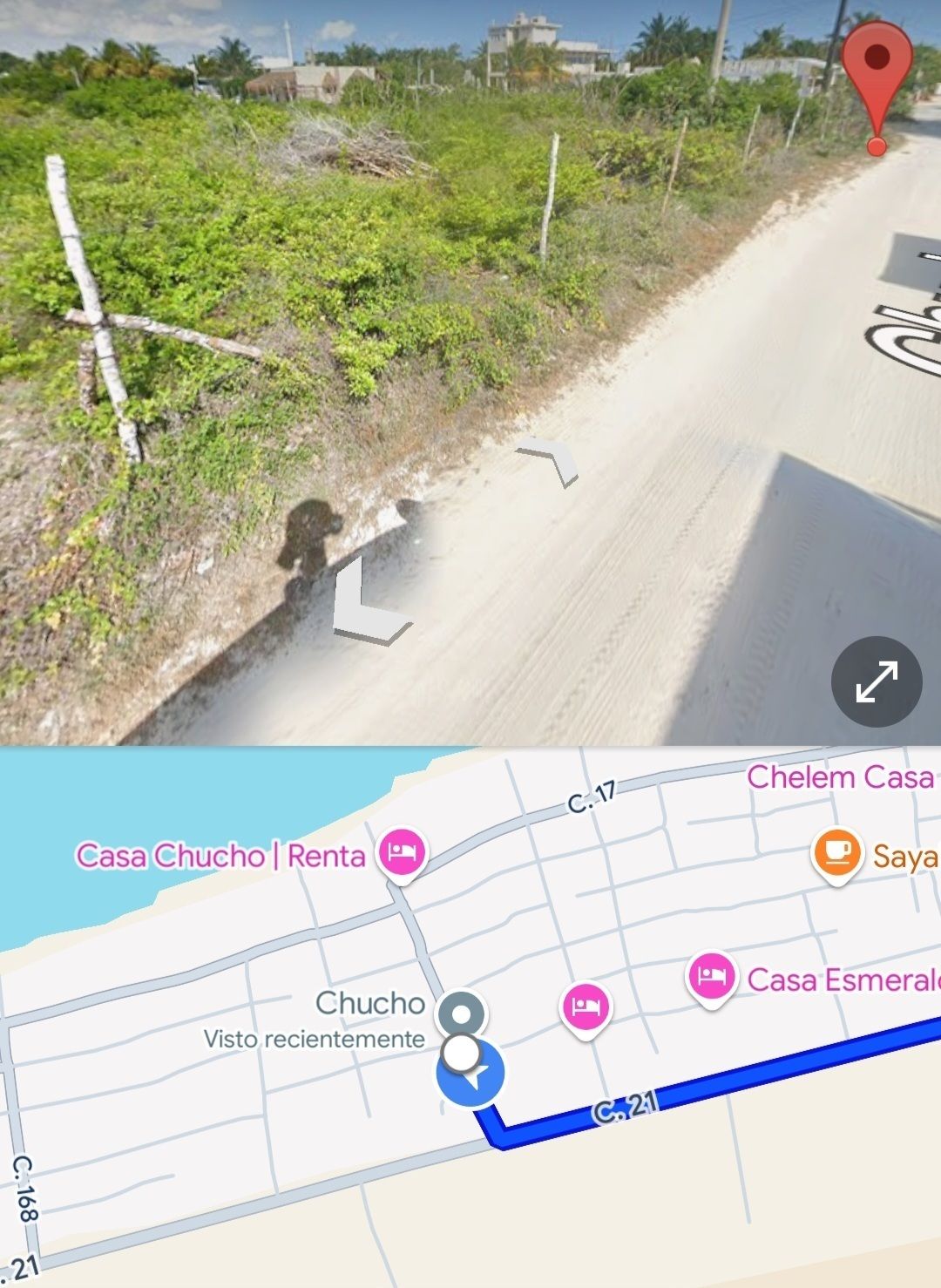The height and width of the screenshot is (1288, 941).
Task: Expand Street View to full screen
Action: [x=877, y=682]
